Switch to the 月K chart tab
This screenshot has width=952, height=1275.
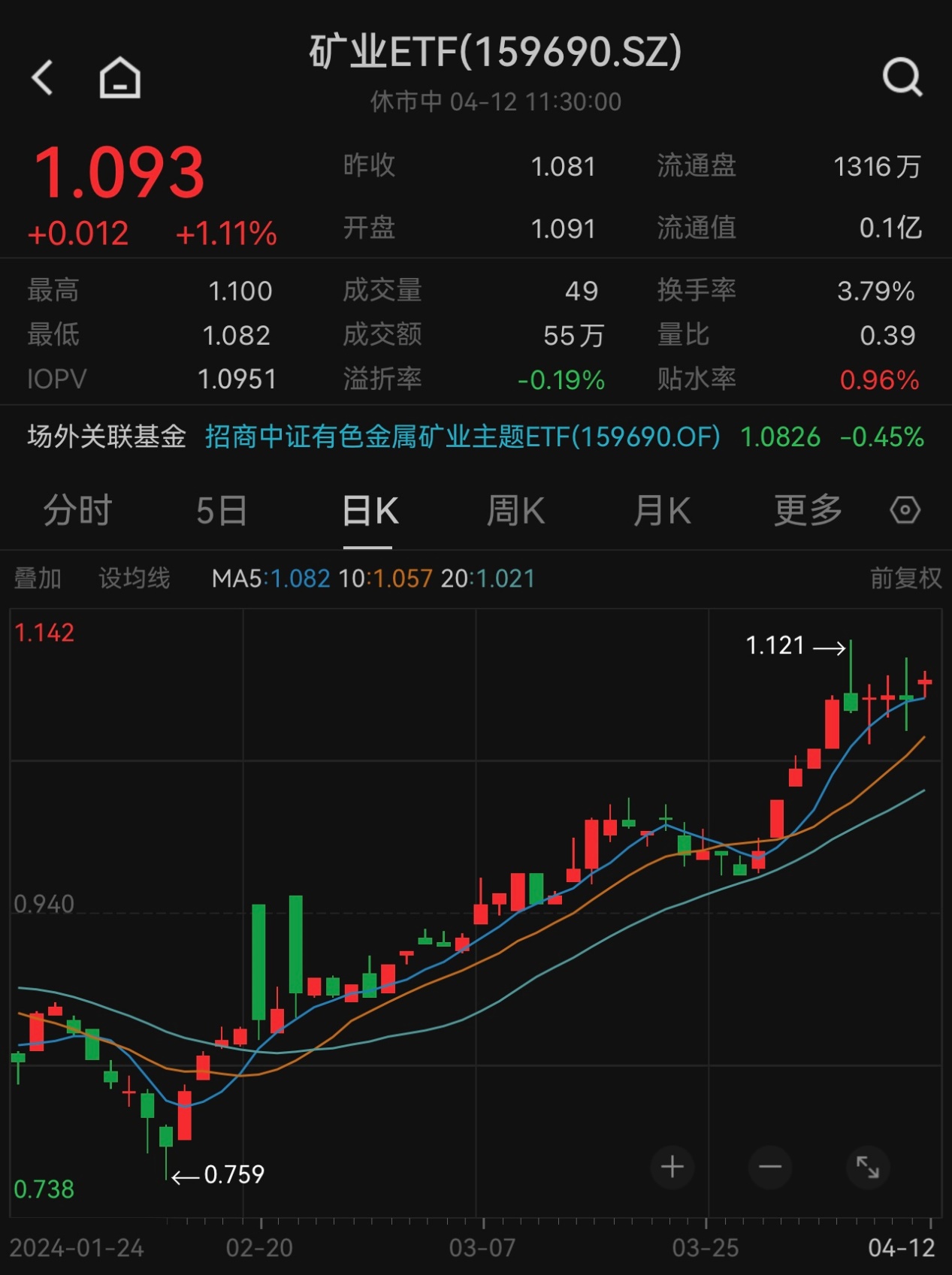pos(661,511)
